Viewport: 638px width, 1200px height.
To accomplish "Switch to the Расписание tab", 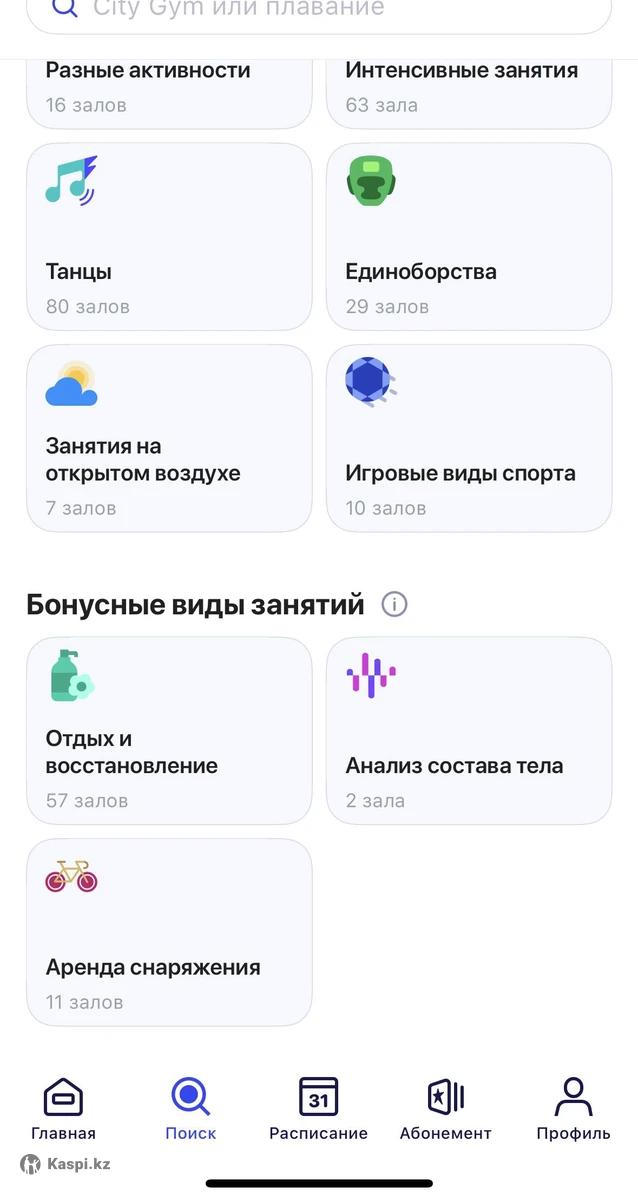I will (319, 1109).
